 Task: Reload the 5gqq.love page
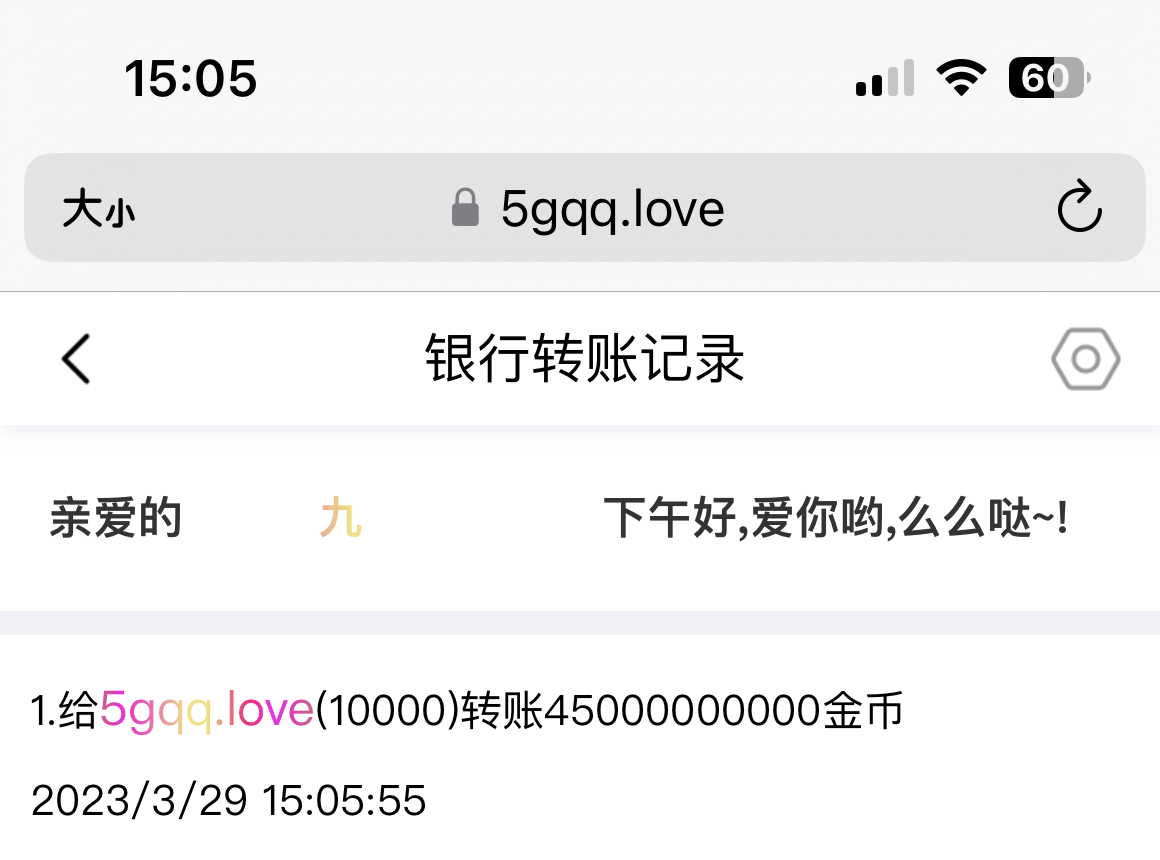coord(1079,208)
